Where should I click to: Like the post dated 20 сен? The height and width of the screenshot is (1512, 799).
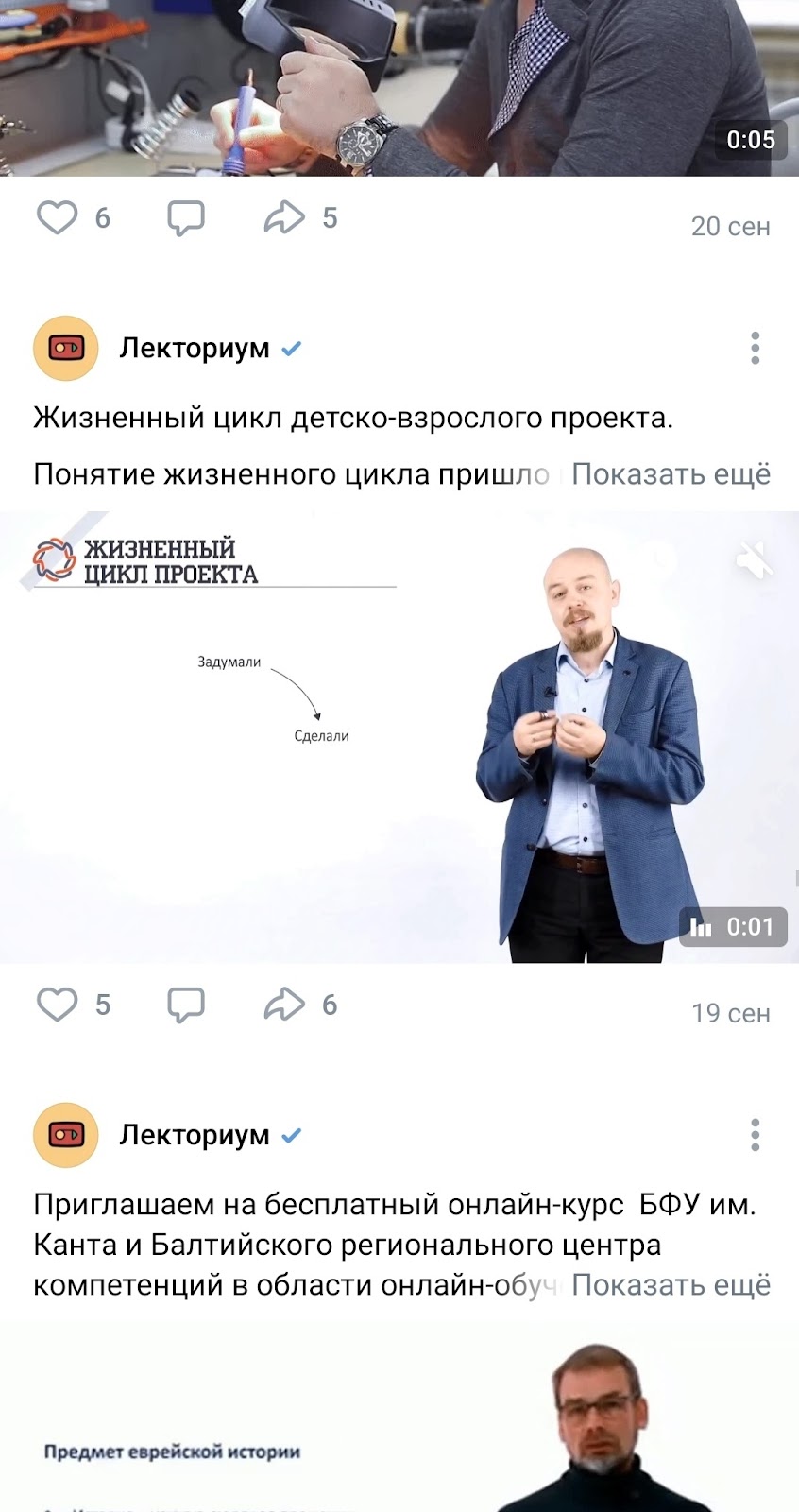click(x=57, y=218)
